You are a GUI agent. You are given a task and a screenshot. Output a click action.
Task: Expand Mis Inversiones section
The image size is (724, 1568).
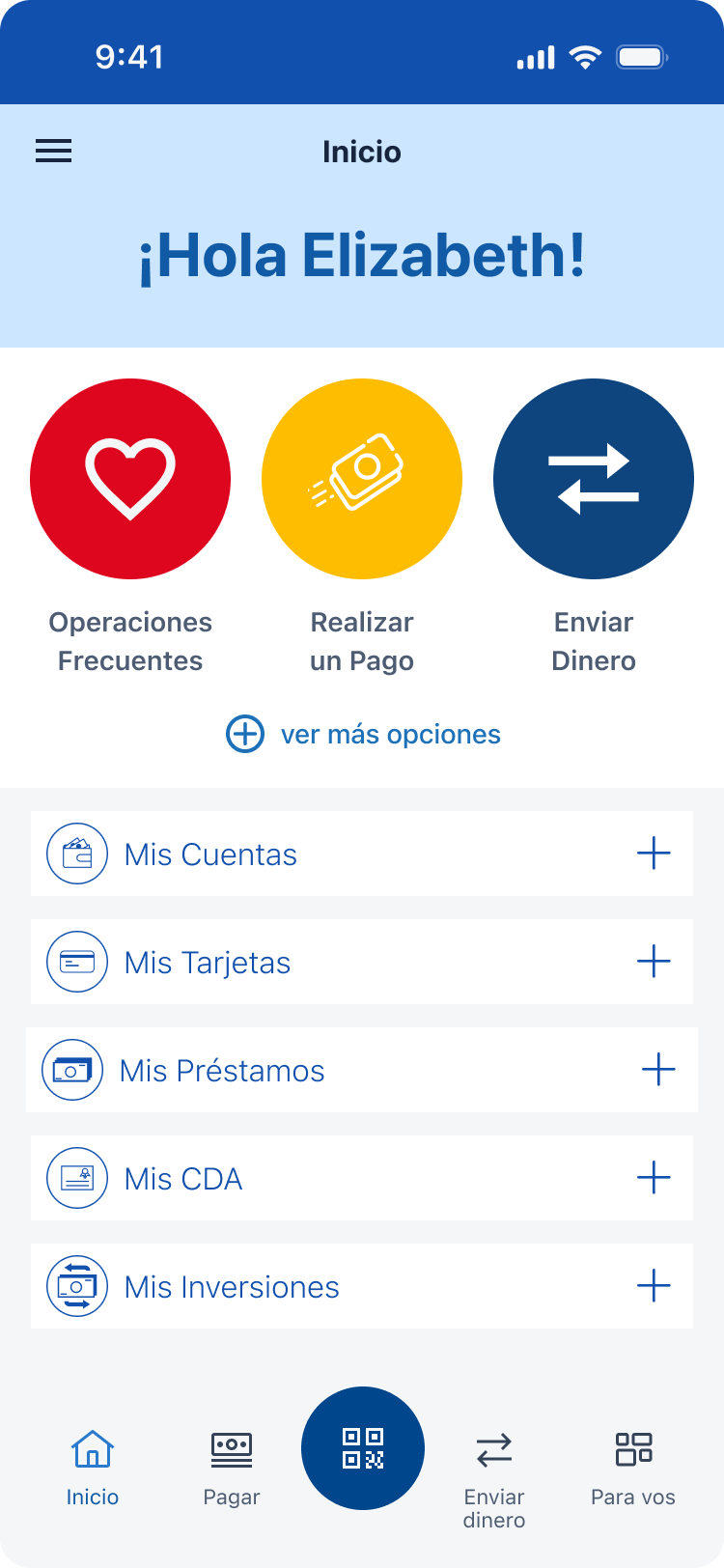pyautogui.click(x=654, y=1286)
